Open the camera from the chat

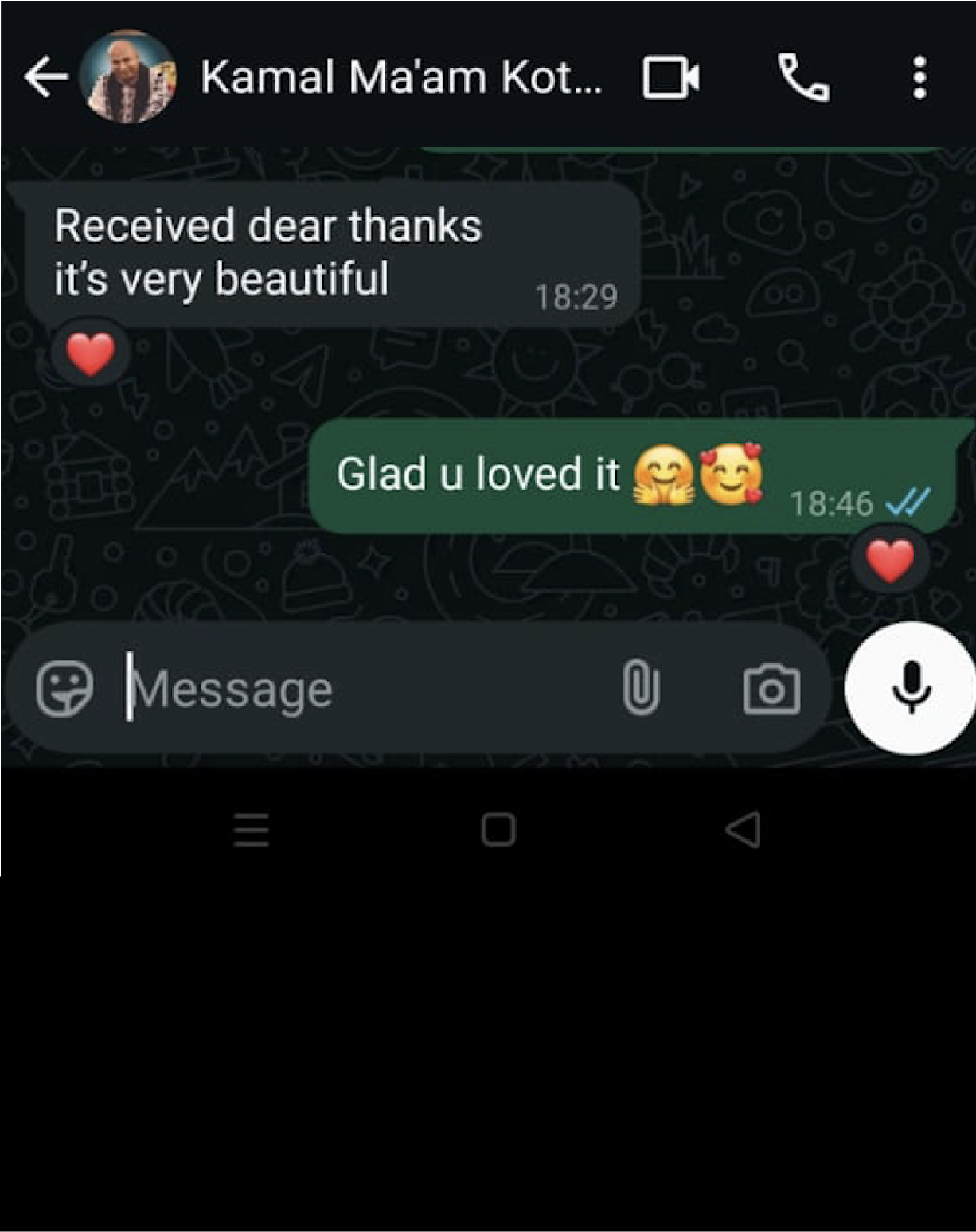[x=771, y=688]
